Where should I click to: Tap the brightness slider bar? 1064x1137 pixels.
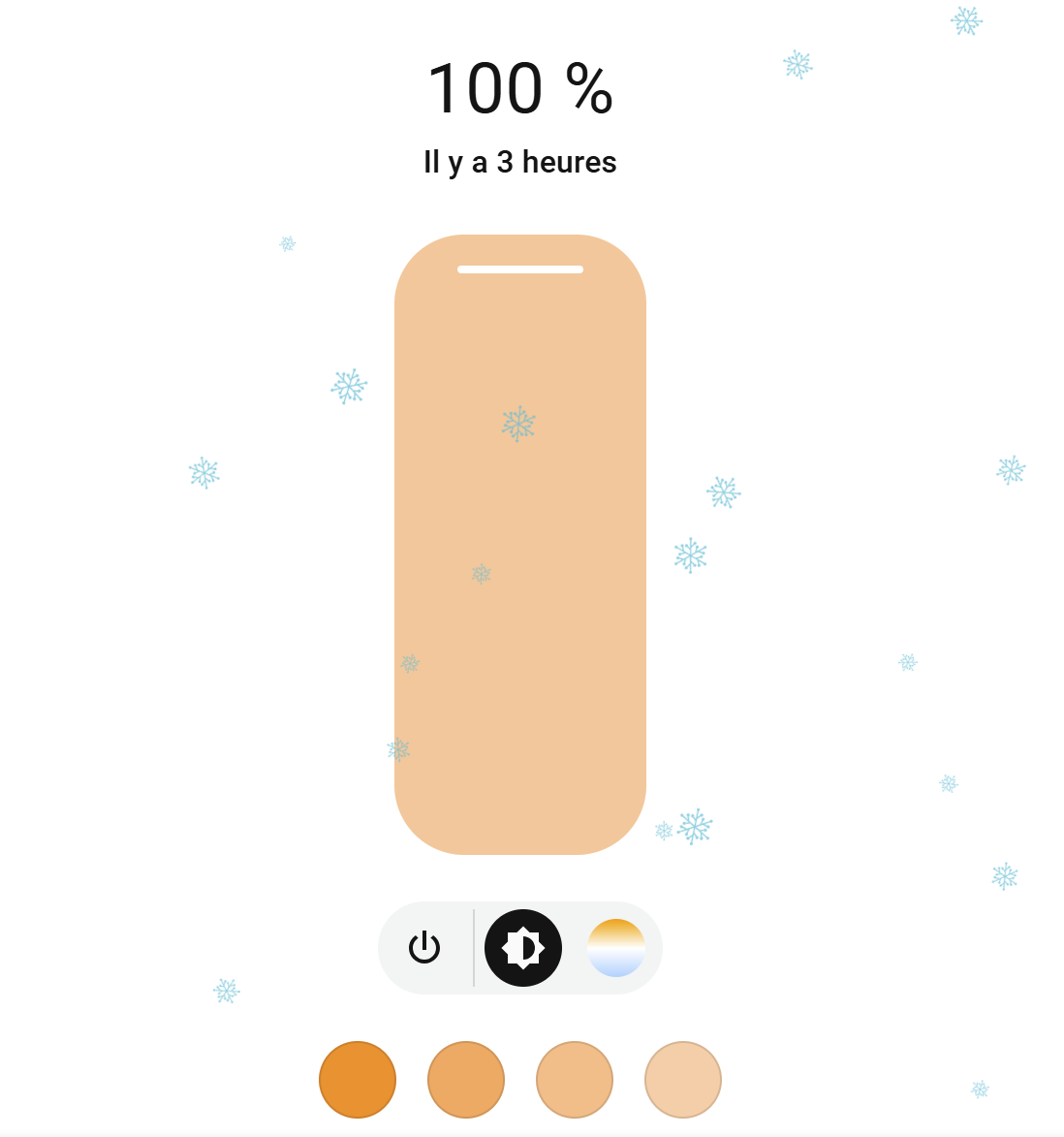tap(520, 544)
